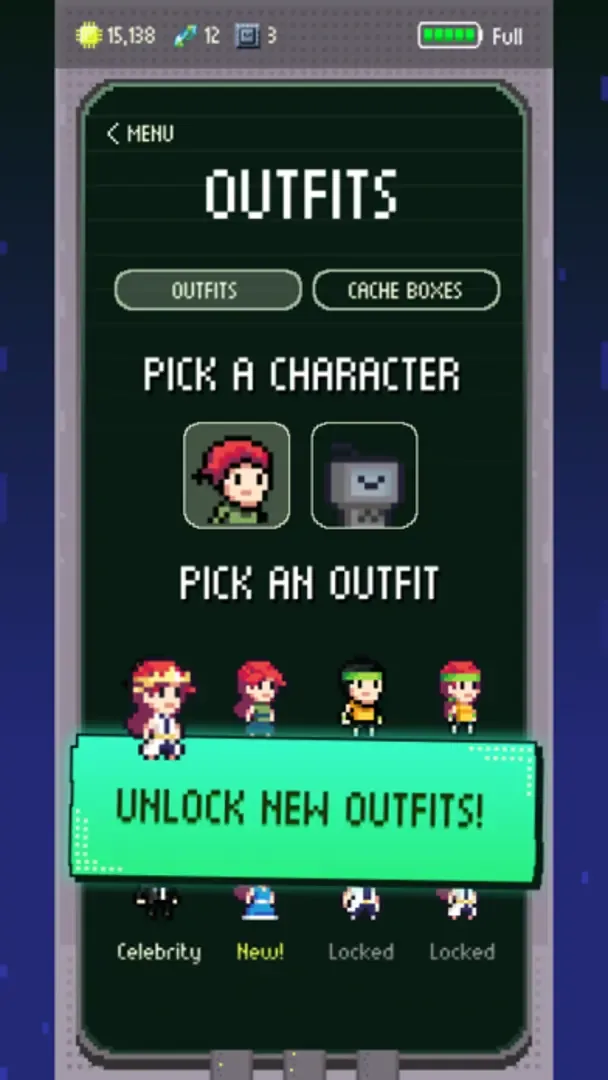The height and width of the screenshot is (1080, 608).
Task: Go back to the Menu
Action: coord(140,133)
